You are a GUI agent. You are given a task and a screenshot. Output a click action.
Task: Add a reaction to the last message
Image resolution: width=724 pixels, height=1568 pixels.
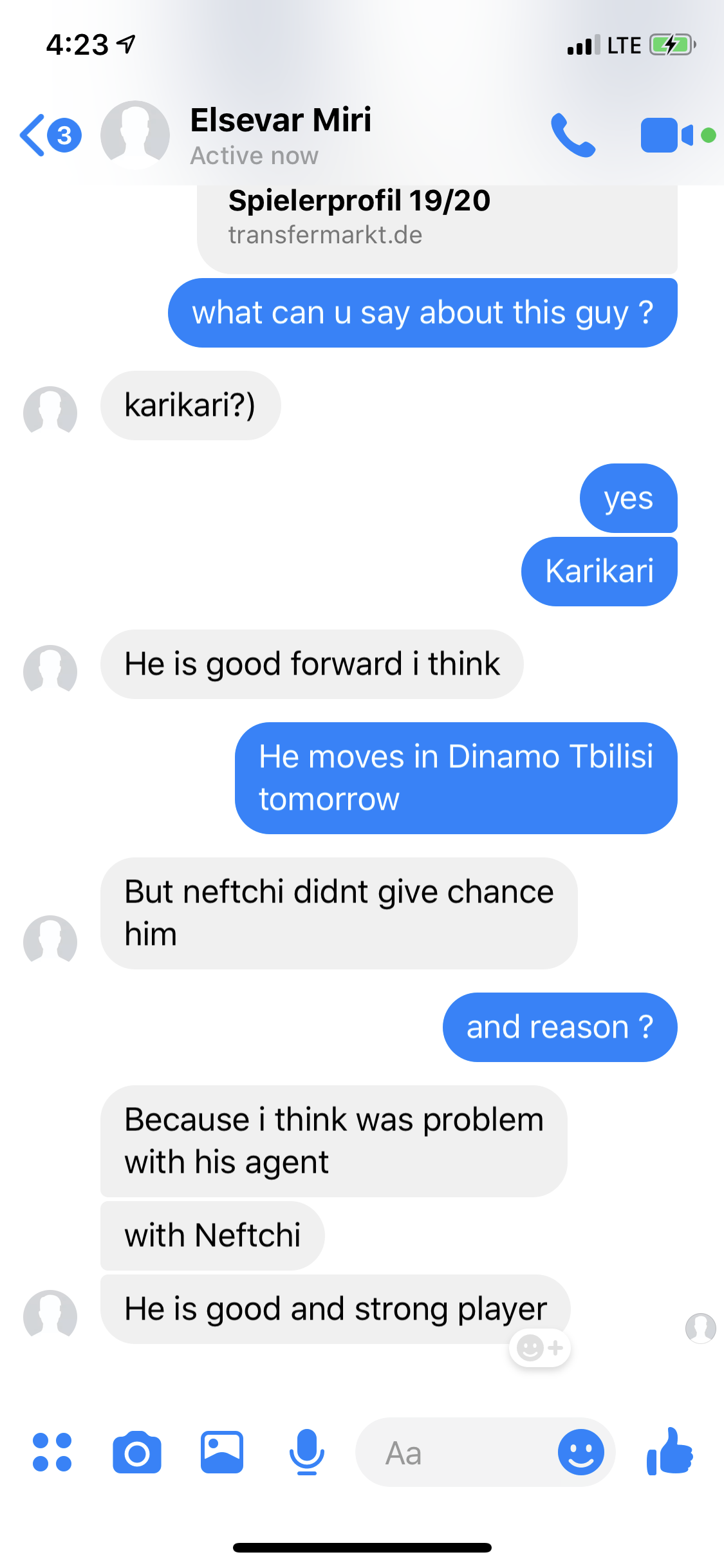(x=540, y=1347)
